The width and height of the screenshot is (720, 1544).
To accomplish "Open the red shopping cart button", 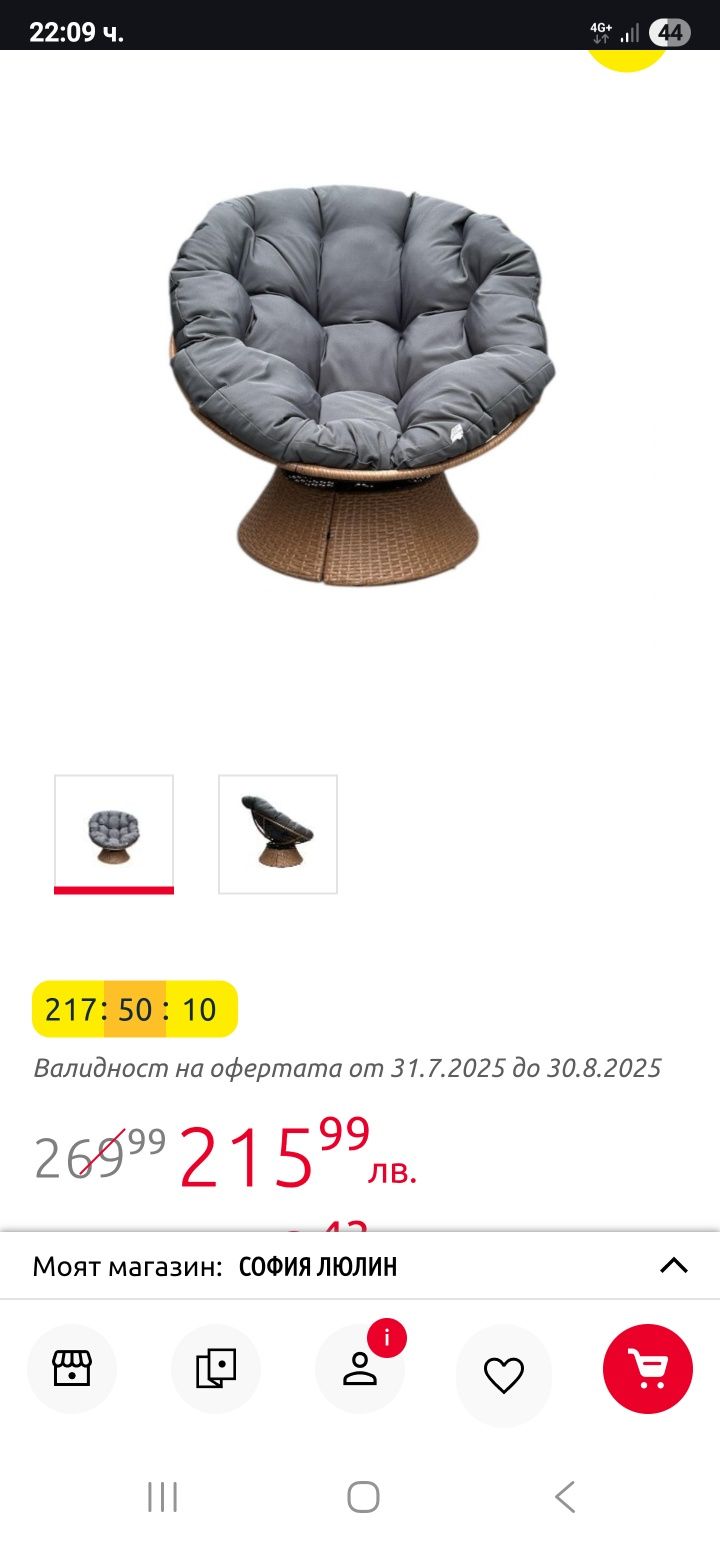I will (x=648, y=1369).
